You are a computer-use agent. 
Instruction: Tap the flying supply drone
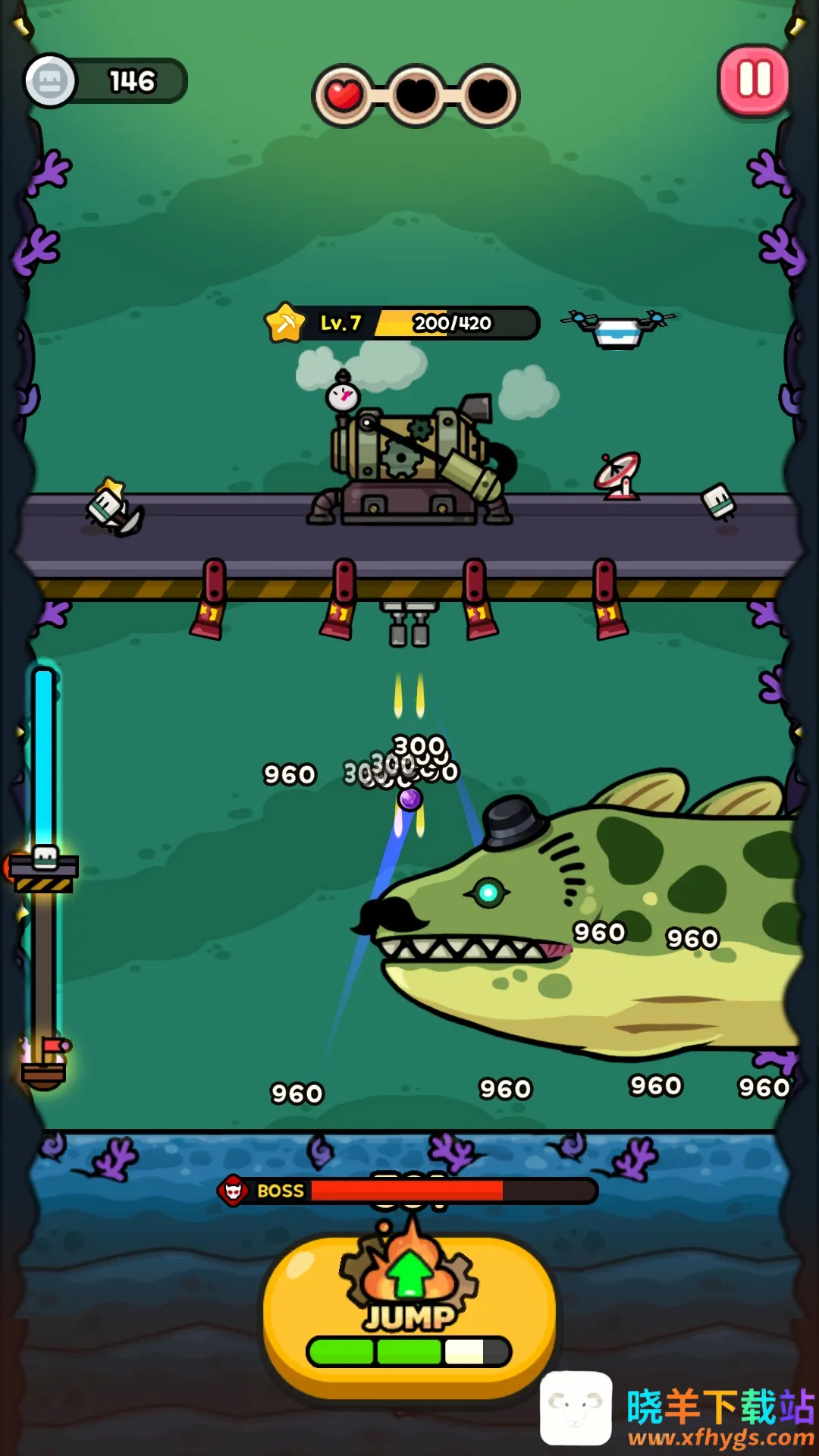click(618, 329)
